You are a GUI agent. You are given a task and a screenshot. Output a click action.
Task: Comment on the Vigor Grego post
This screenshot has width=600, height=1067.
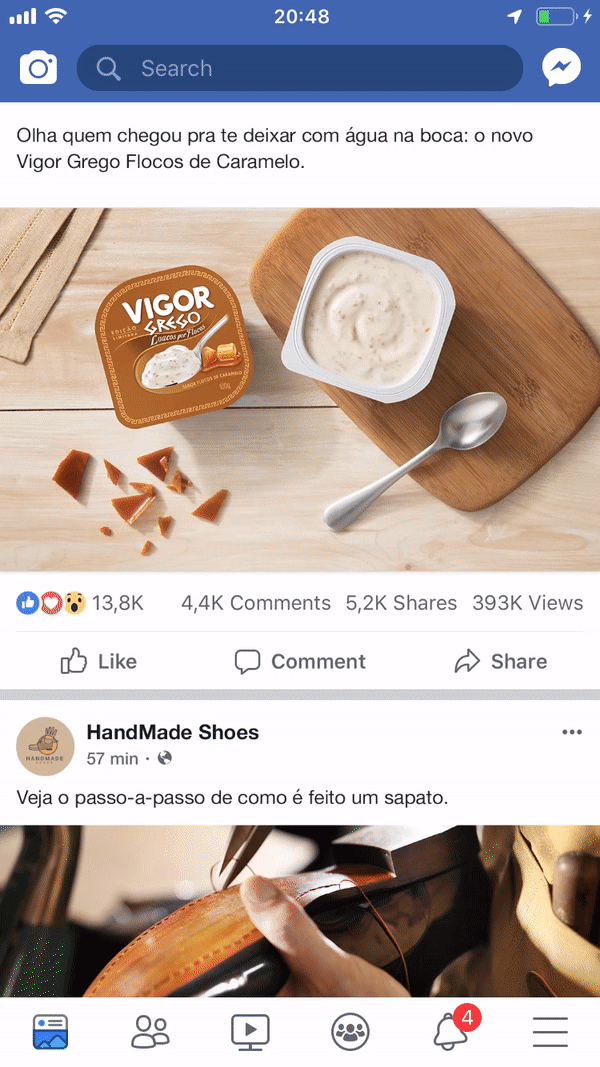click(300, 661)
